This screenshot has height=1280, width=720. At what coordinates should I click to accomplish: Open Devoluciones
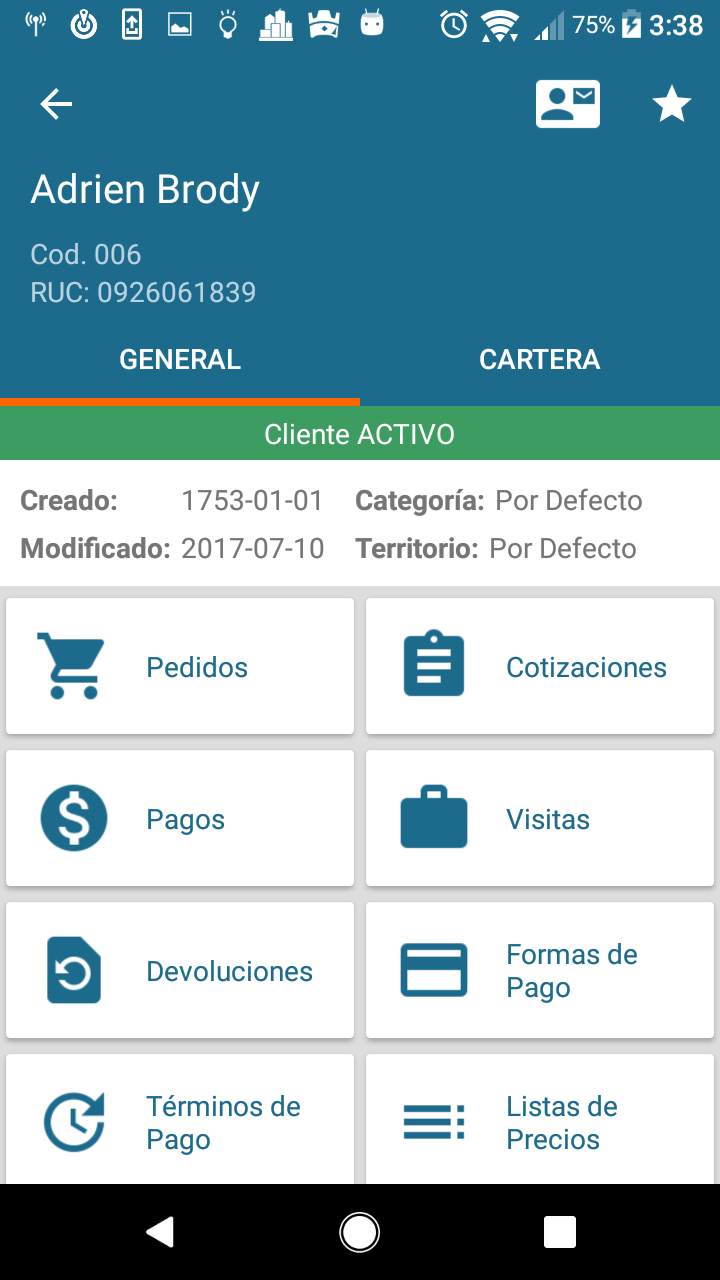(180, 971)
